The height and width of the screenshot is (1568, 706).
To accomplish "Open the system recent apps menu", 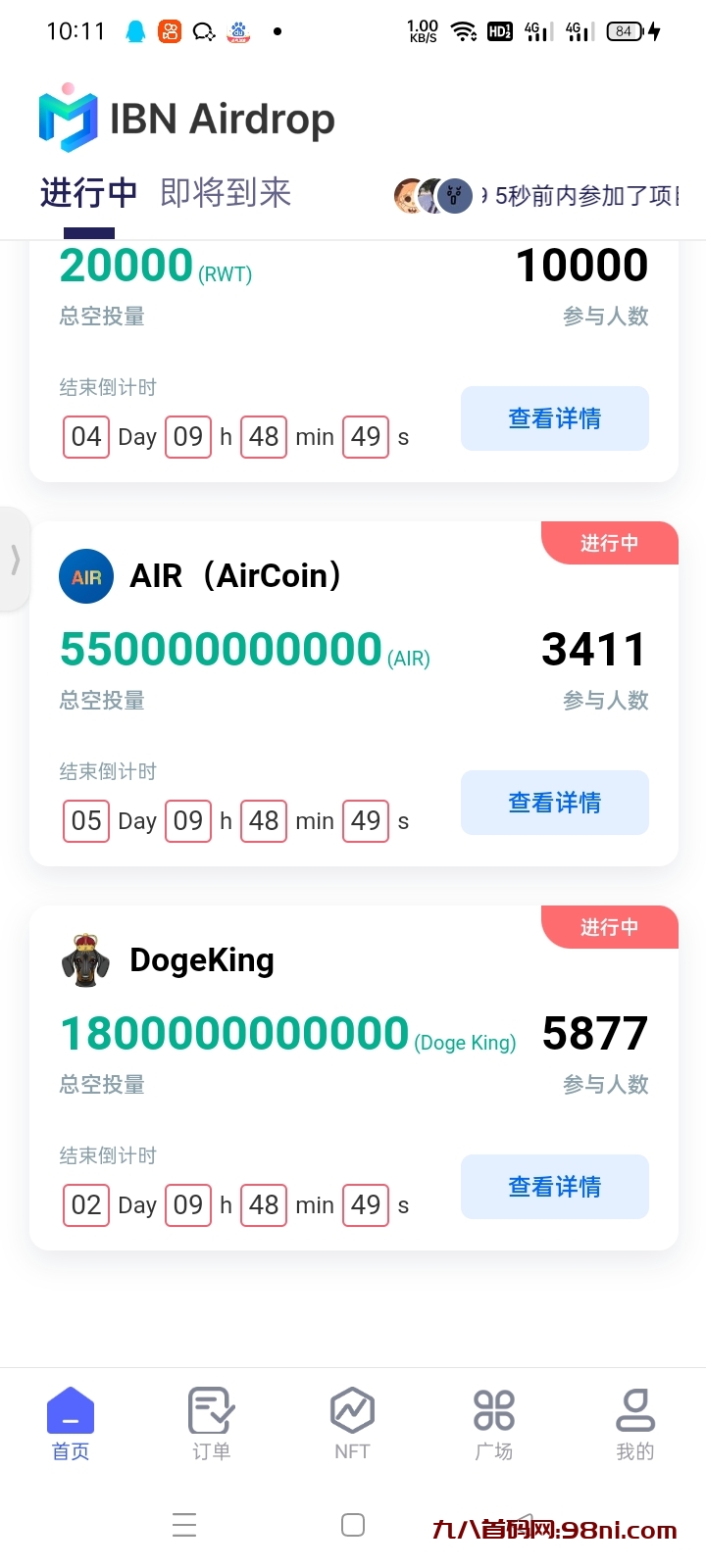I will (x=184, y=1525).
